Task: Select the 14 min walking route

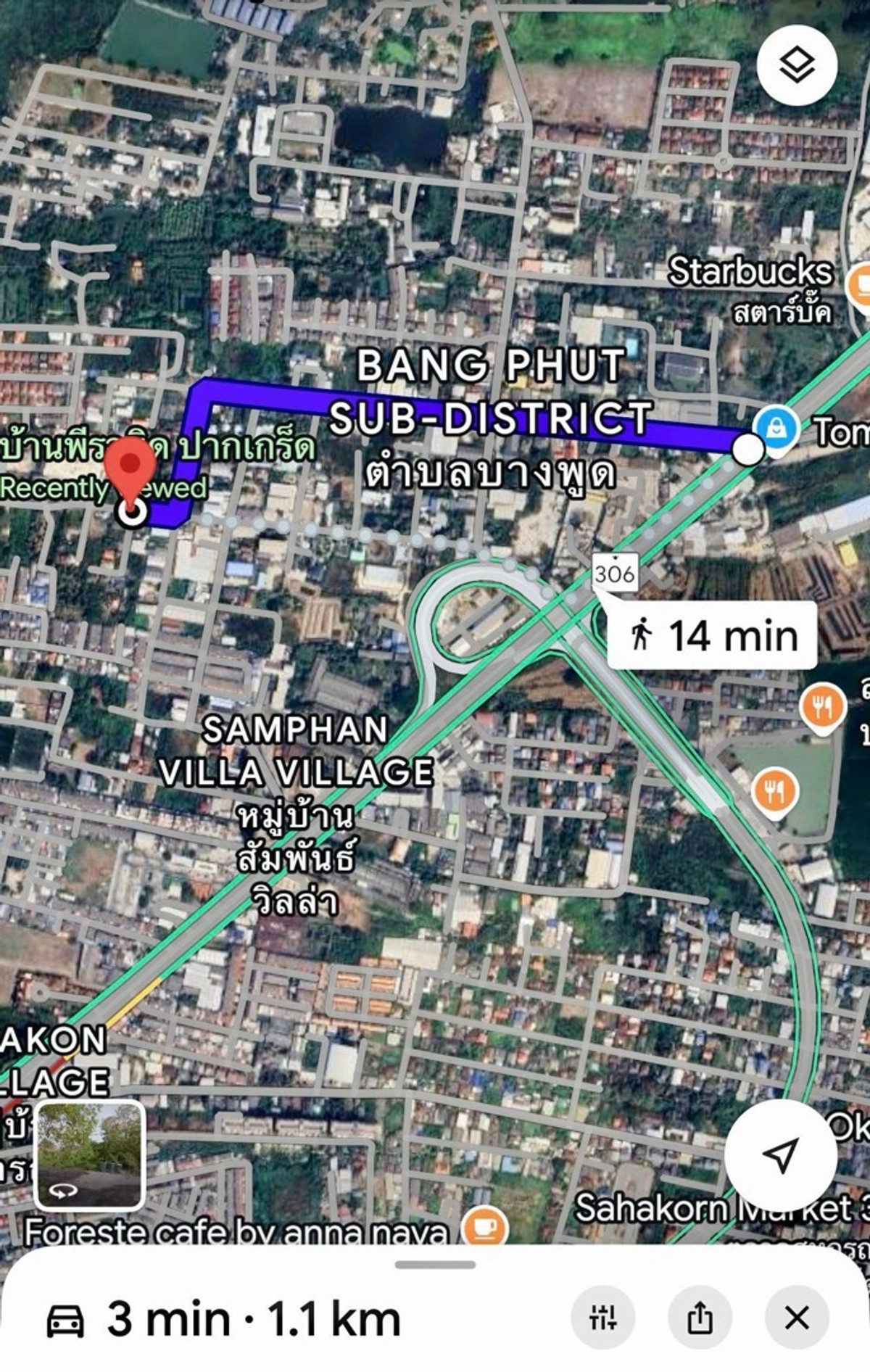Action: pos(713,635)
